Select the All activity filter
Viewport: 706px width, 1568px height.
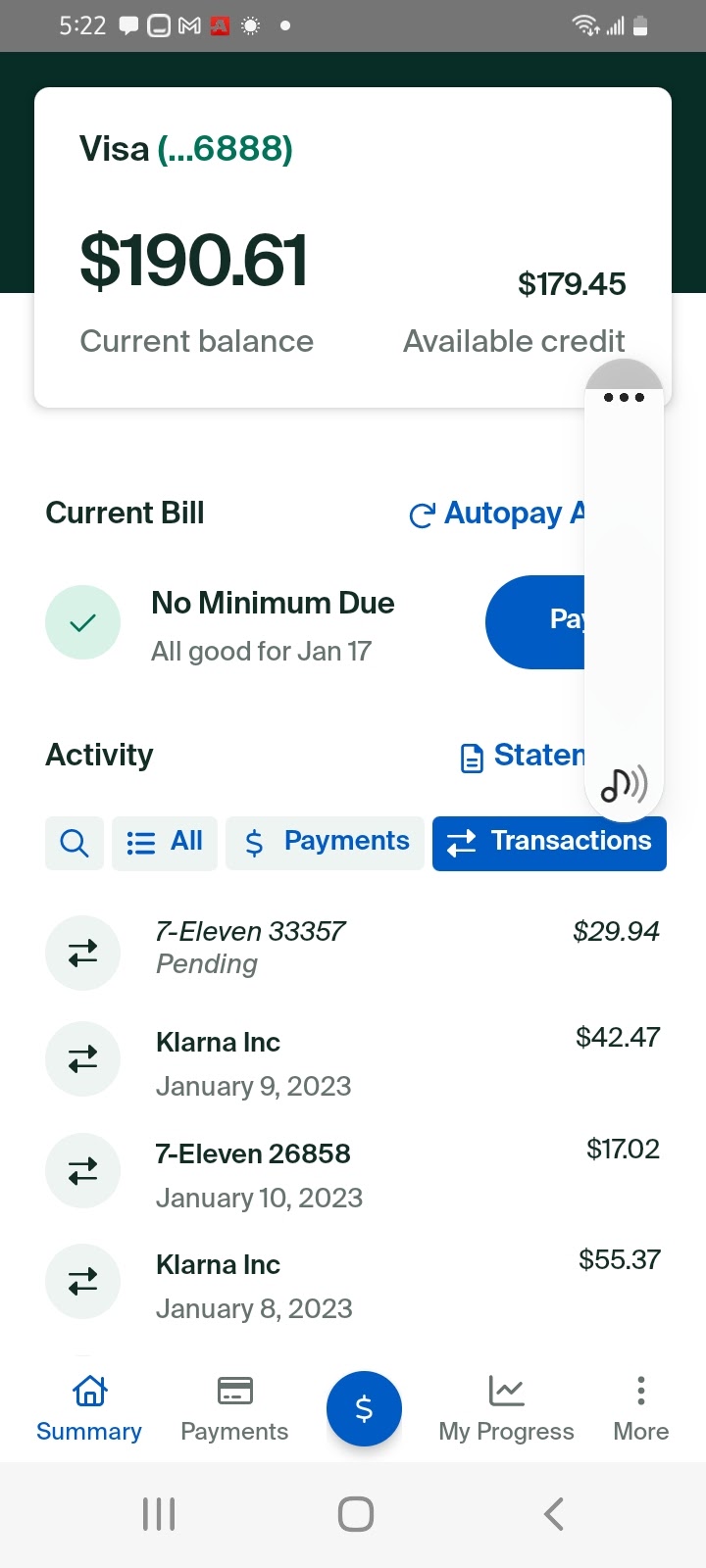point(165,843)
